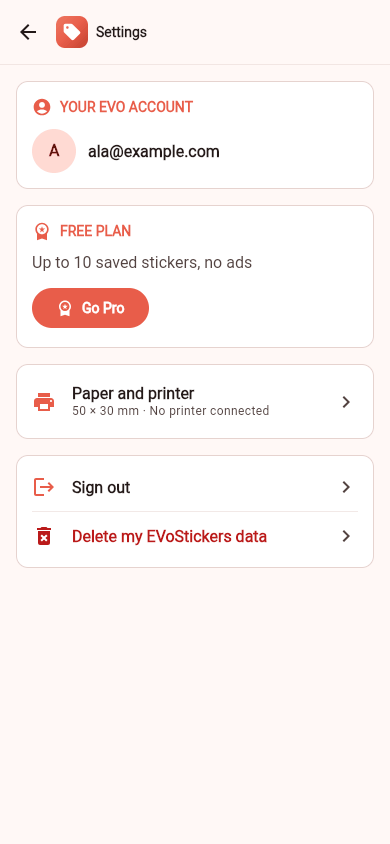Select Delete my EVoStickers data
390x844 pixels.
click(195, 536)
